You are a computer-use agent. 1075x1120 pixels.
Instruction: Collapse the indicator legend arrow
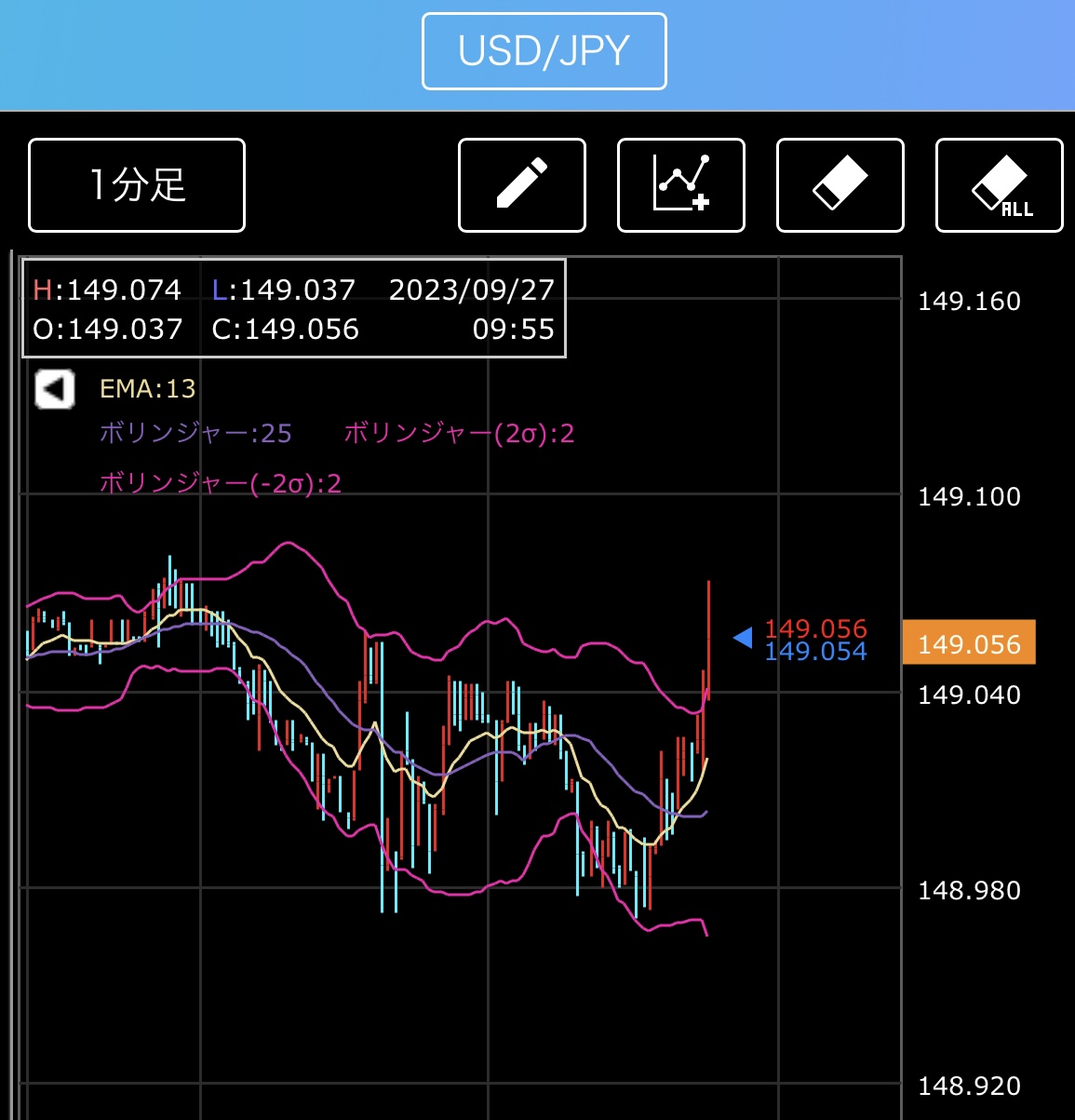pos(55,389)
